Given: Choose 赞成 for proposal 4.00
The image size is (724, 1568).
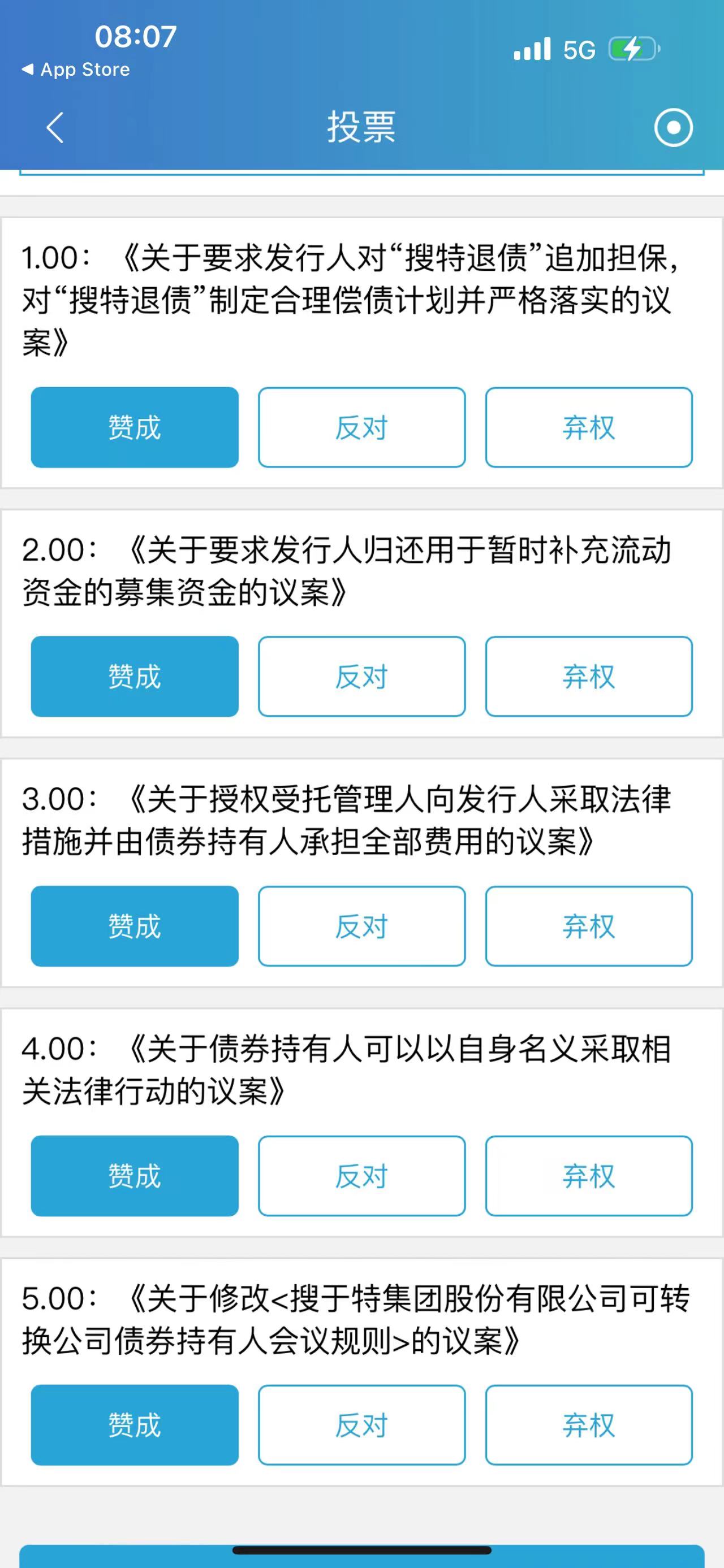Looking at the screenshot, I should tap(135, 1175).
